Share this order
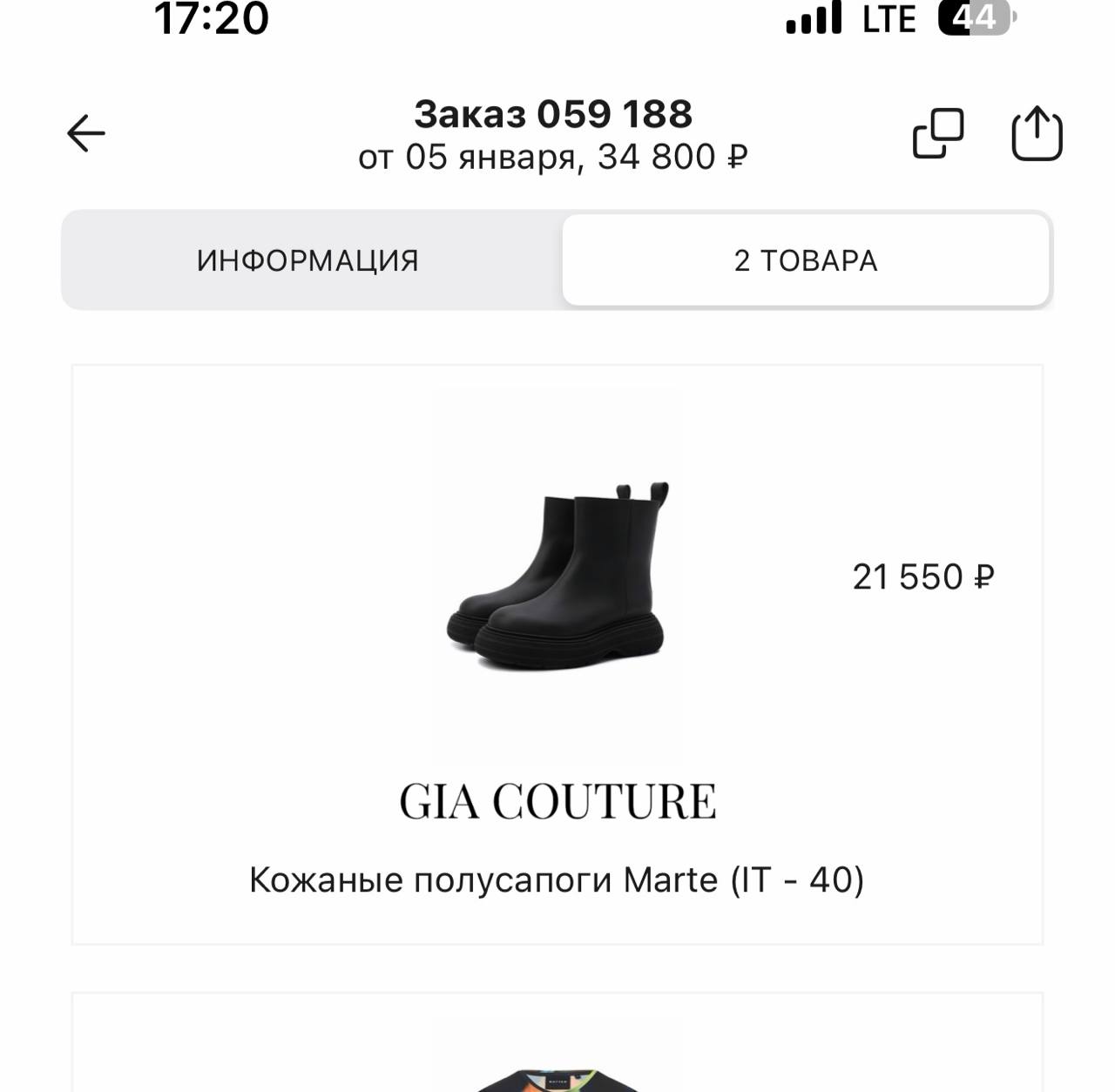 coord(1037,133)
